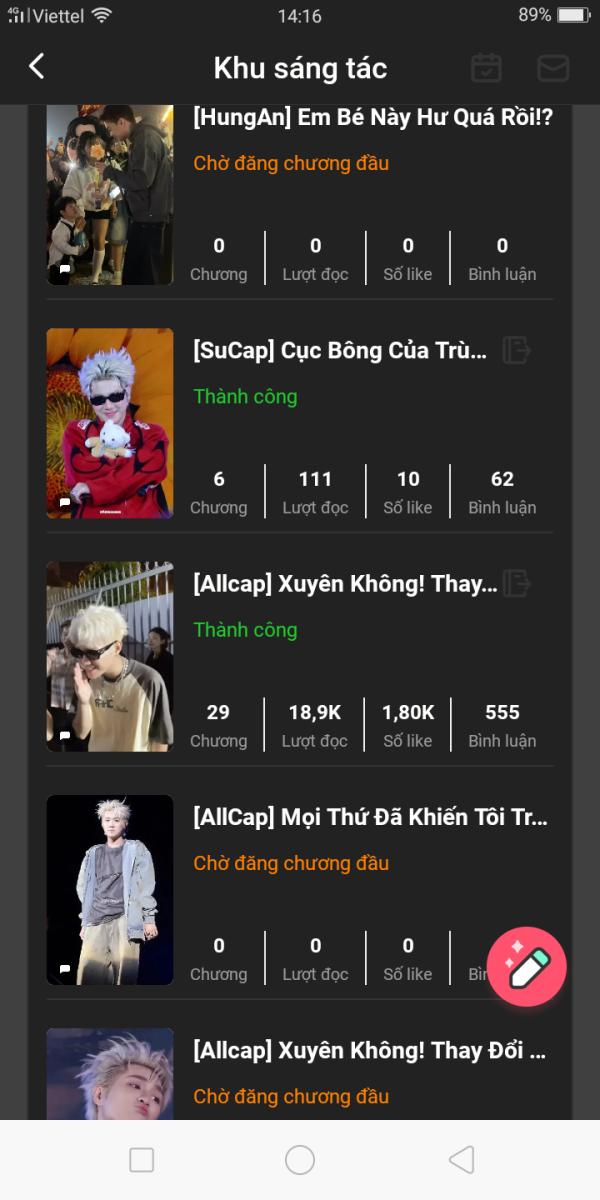Image resolution: width=600 pixels, height=1200 pixels.
Task: Tap the export icon beside 29-chapter [Allcap] story
Action: [x=516, y=583]
